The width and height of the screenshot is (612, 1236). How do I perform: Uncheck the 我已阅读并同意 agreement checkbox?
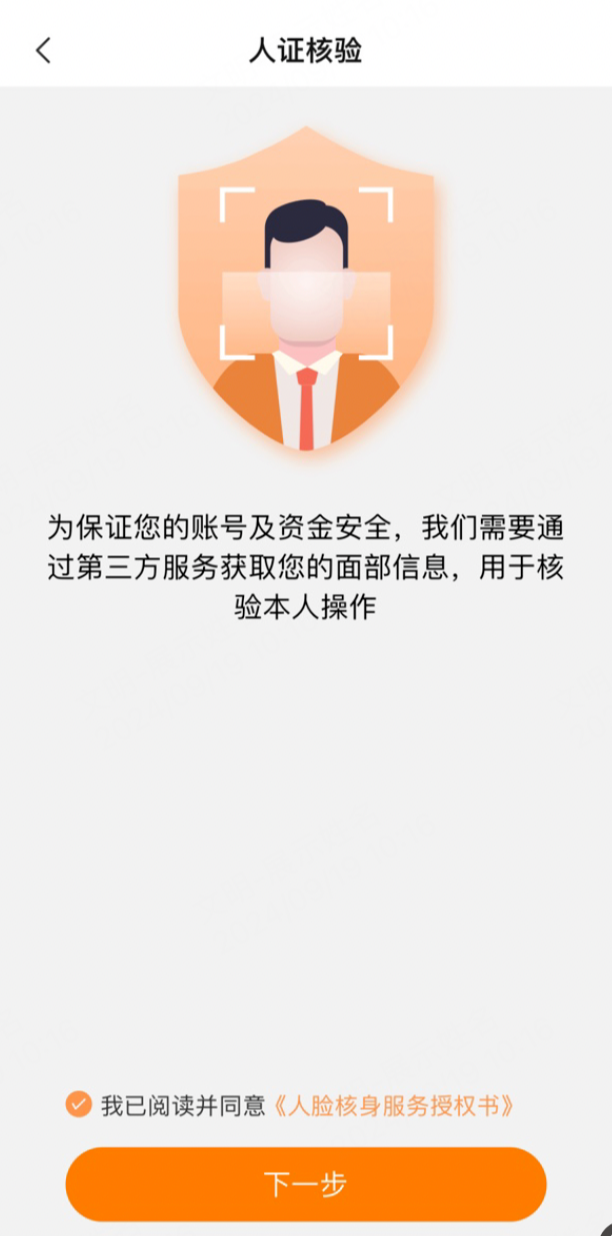point(78,1104)
